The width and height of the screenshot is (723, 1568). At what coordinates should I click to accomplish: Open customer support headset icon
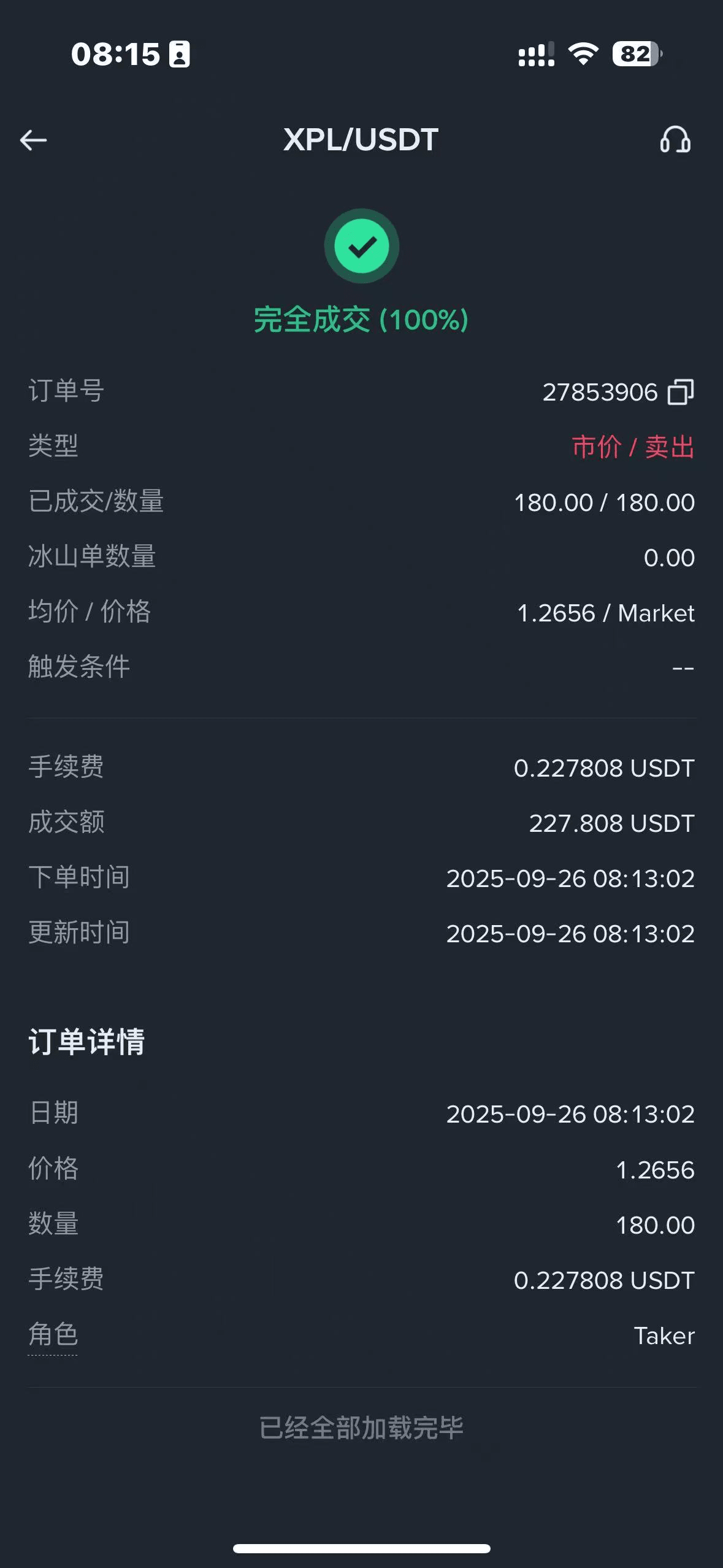(675, 139)
